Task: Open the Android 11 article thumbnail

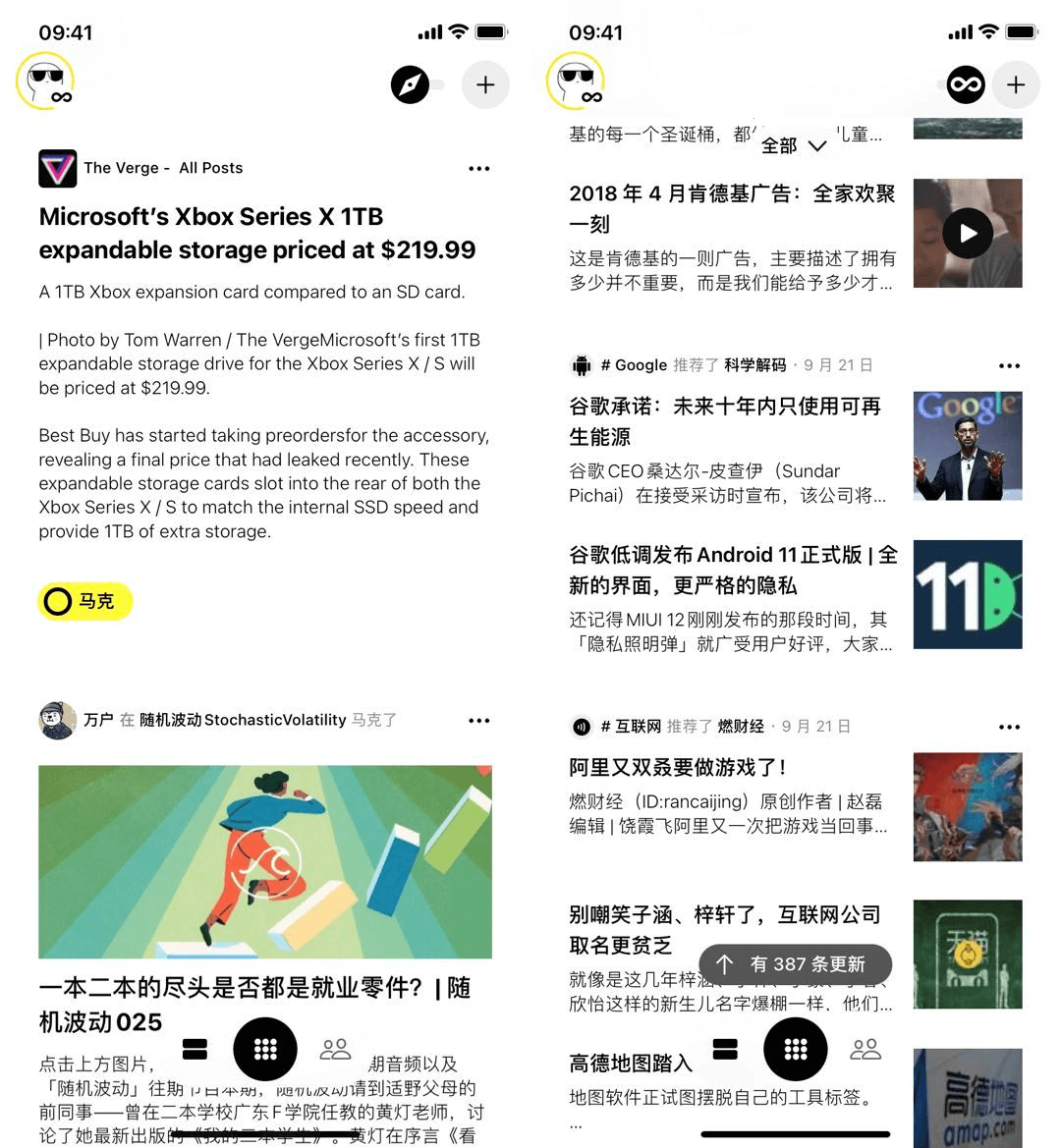Action: 968,594
